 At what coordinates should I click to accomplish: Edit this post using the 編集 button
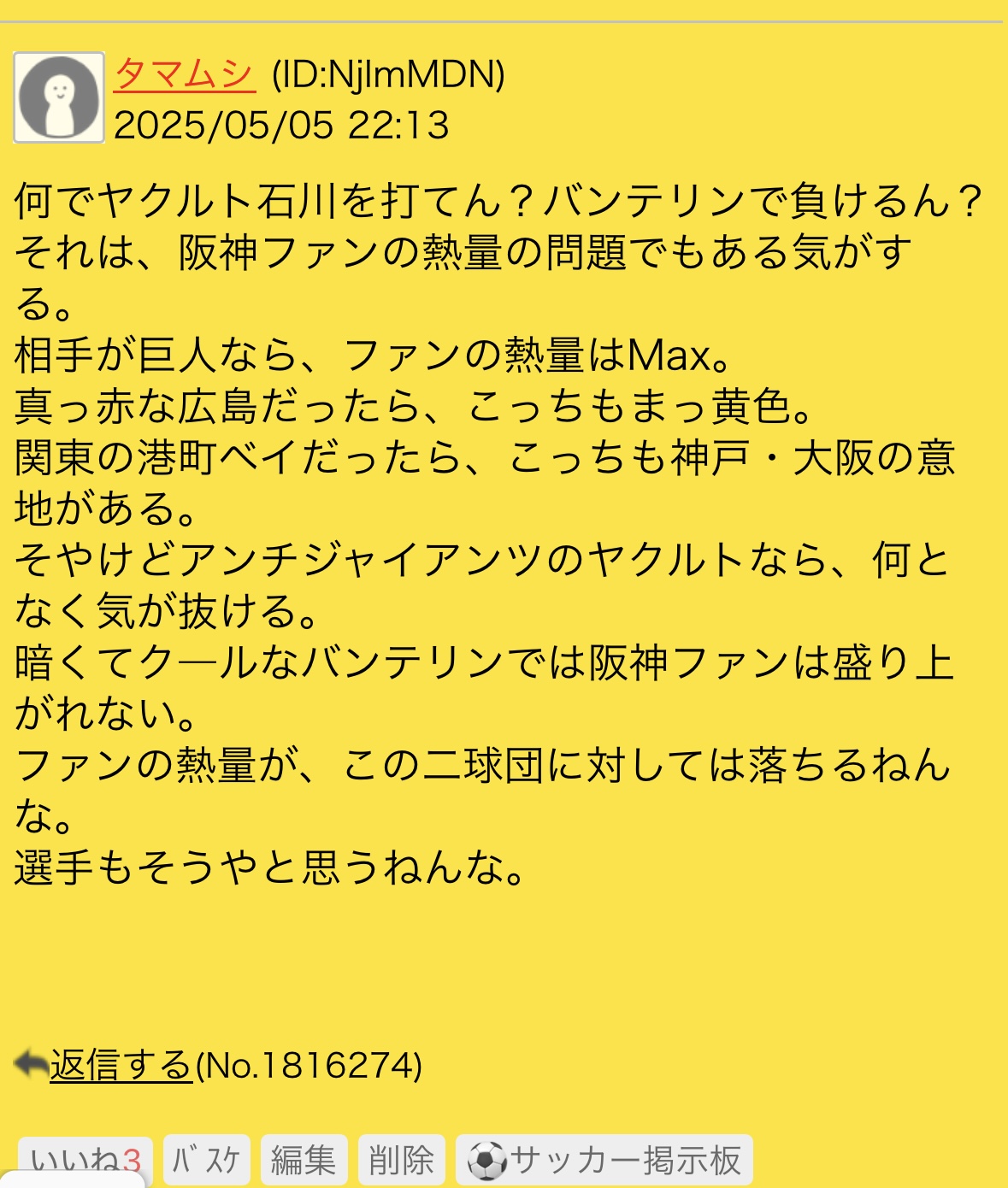[x=304, y=1160]
